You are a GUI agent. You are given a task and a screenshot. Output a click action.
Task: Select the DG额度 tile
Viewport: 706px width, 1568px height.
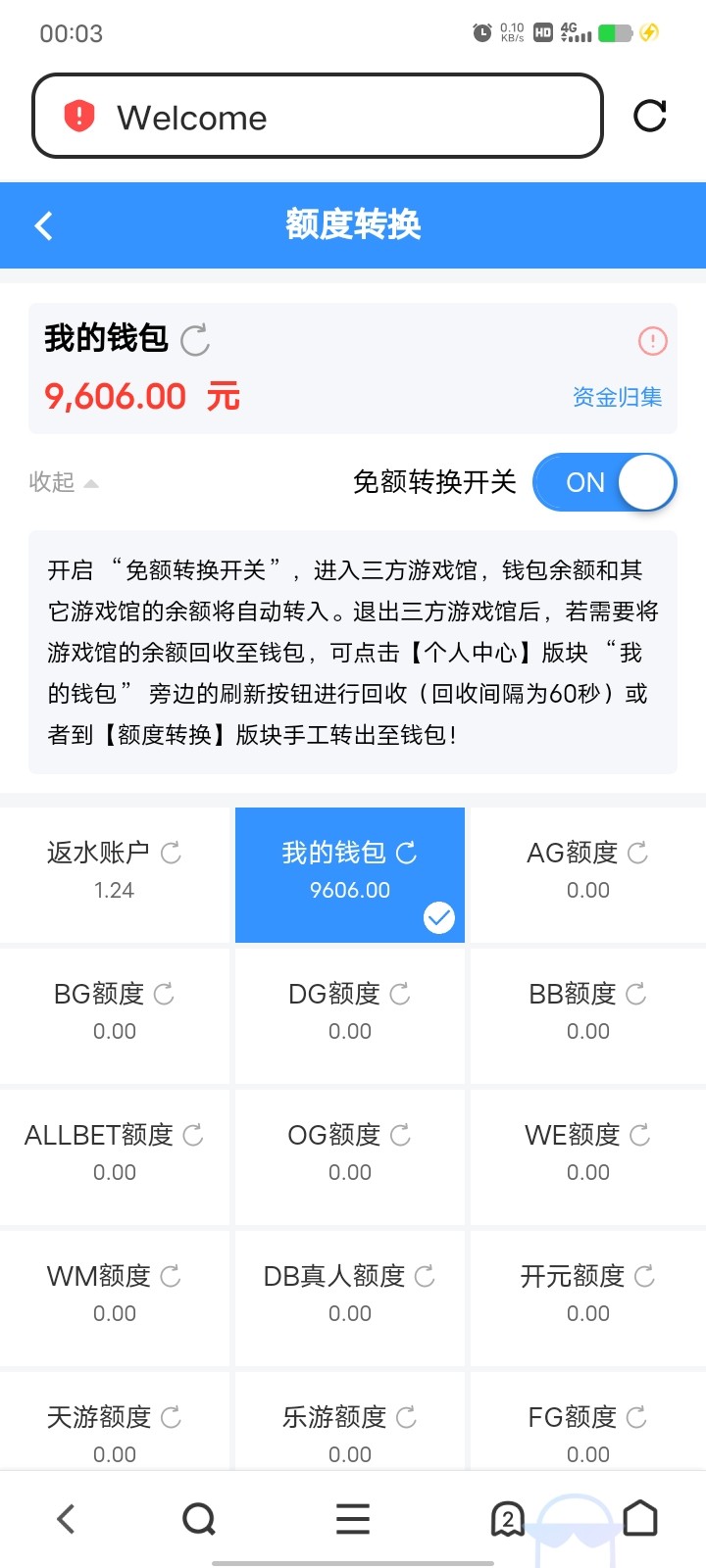pyautogui.click(x=349, y=1013)
